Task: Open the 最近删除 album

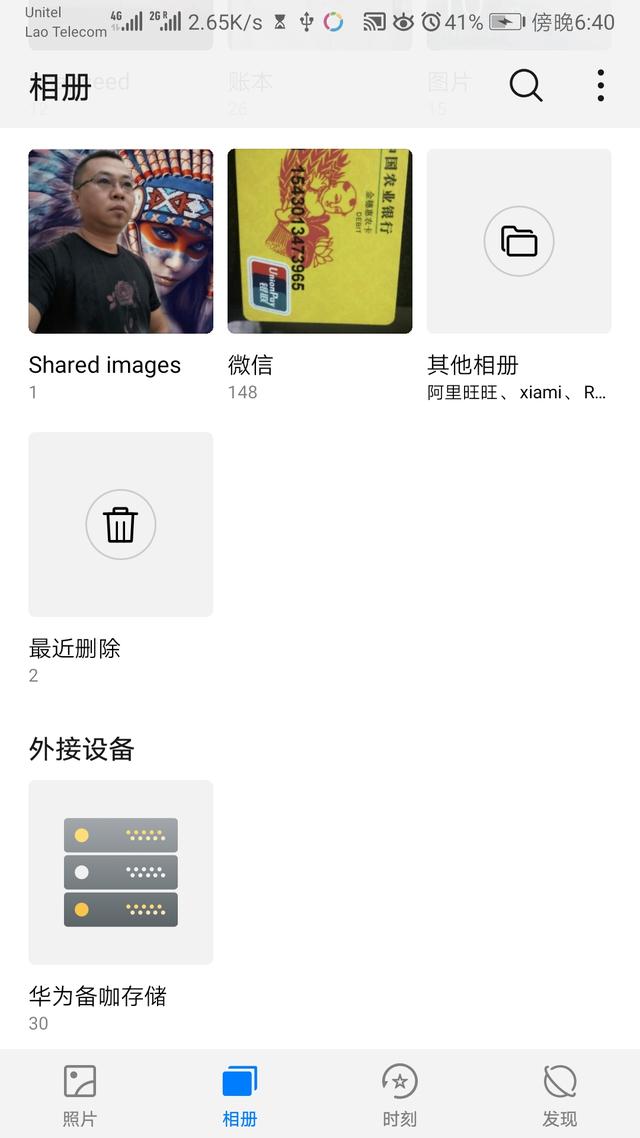Action: (120, 524)
